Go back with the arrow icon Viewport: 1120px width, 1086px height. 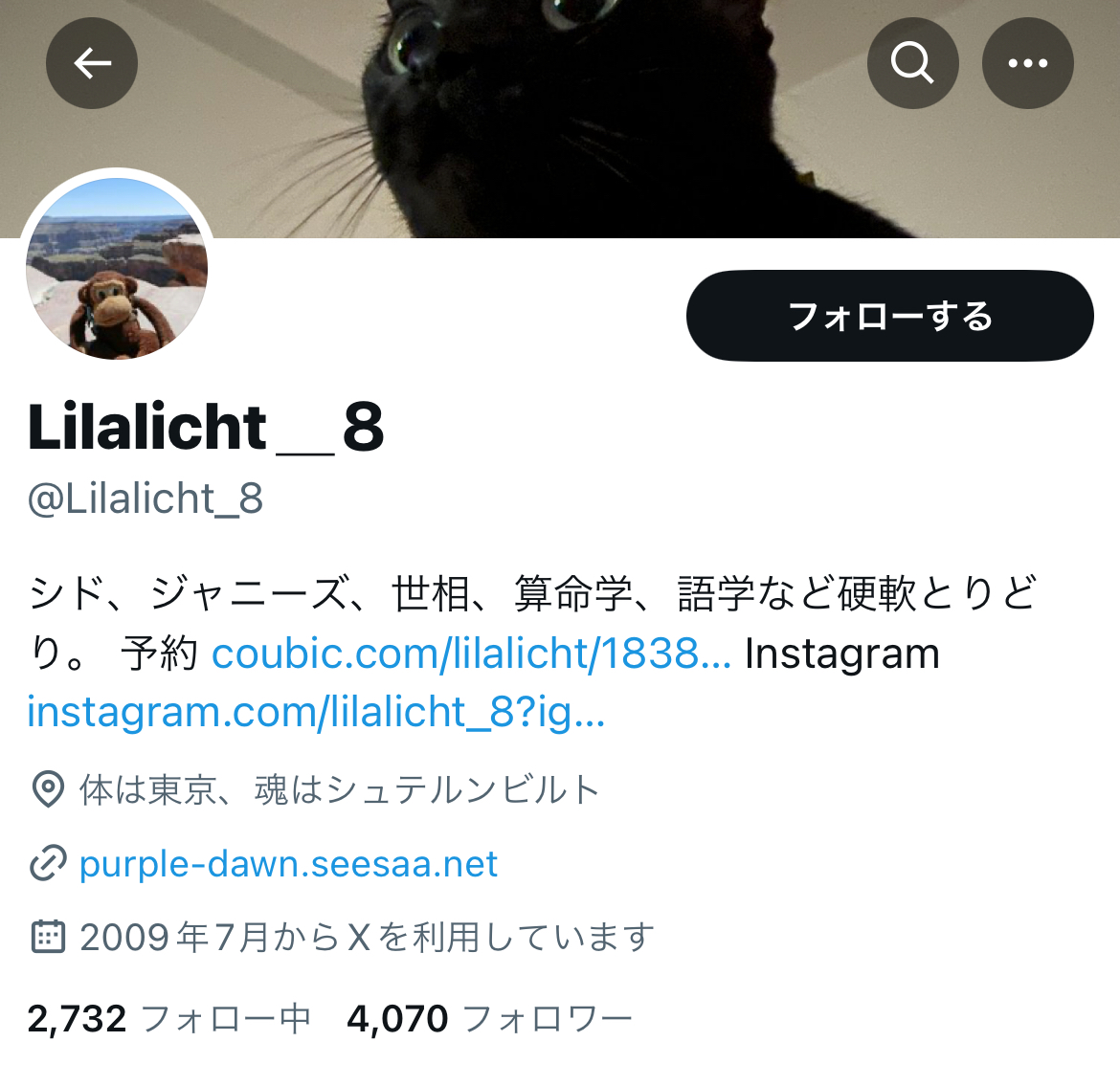pyautogui.click(x=92, y=64)
